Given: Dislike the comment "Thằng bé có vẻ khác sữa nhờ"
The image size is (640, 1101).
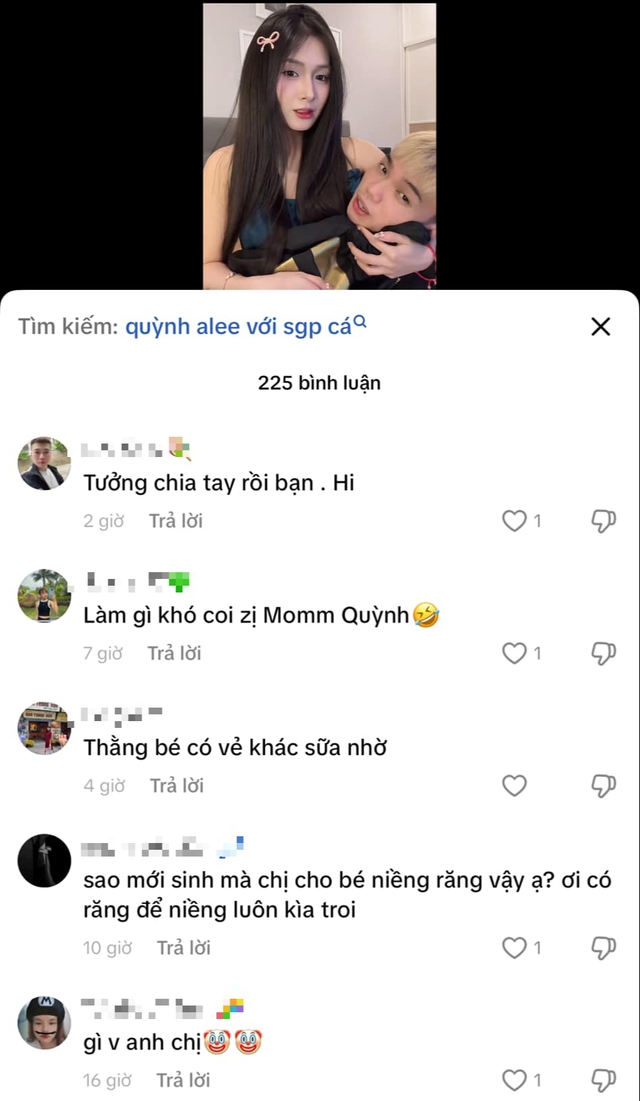Looking at the screenshot, I should [603, 786].
